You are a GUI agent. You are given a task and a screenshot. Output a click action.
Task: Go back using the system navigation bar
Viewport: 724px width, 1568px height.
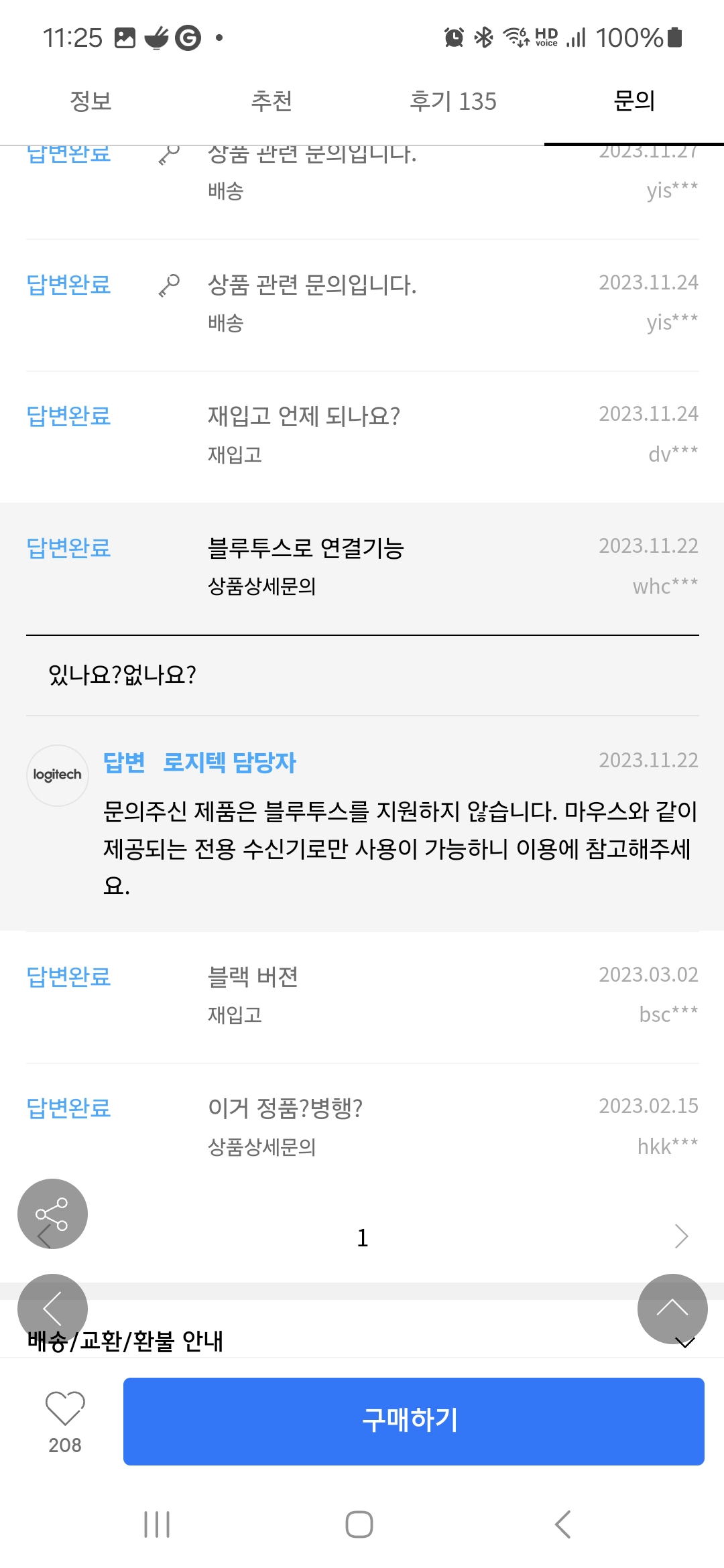click(563, 1524)
